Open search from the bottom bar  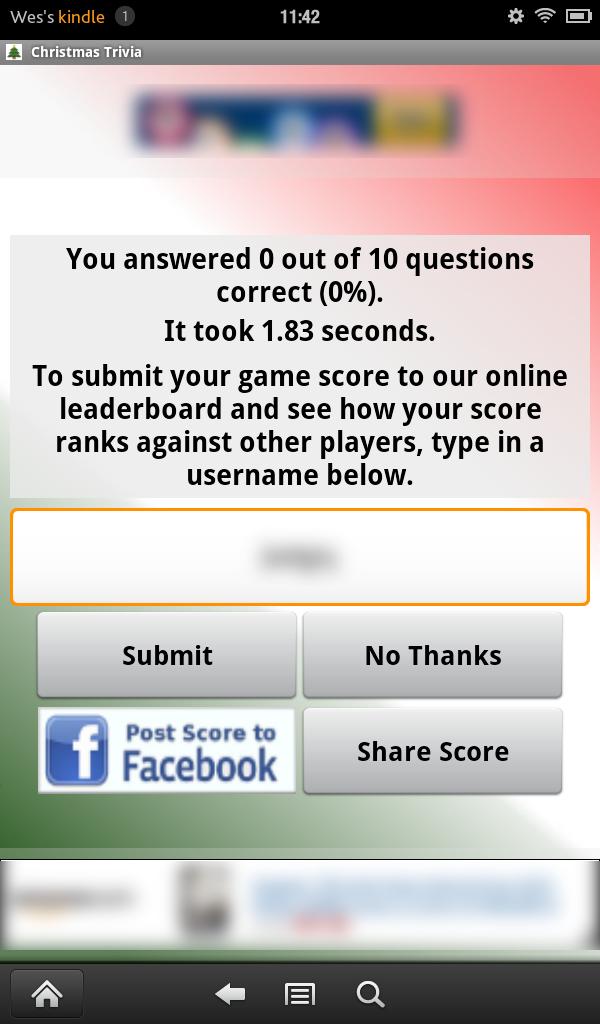click(370, 993)
